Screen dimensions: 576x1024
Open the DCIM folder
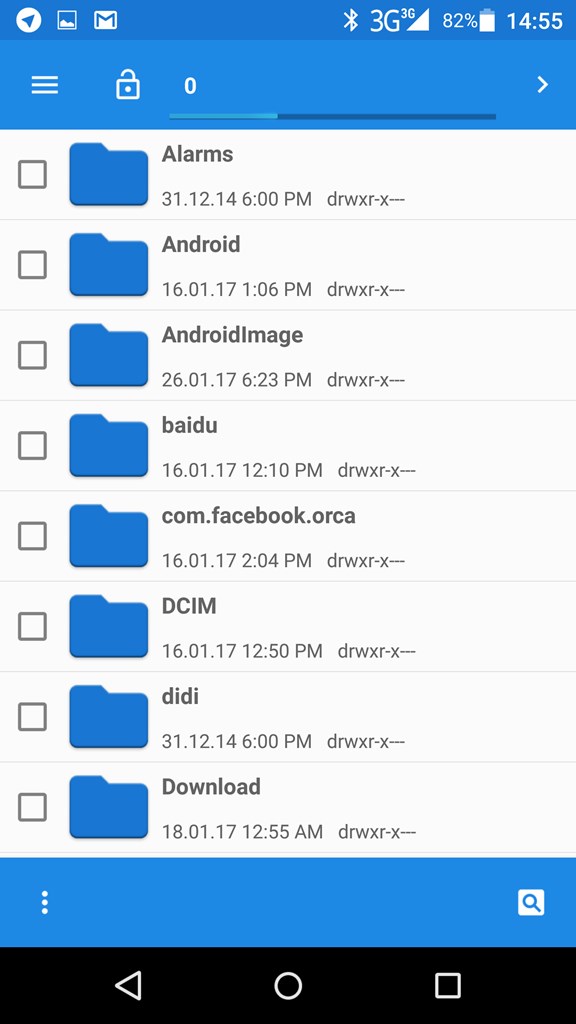pos(288,626)
